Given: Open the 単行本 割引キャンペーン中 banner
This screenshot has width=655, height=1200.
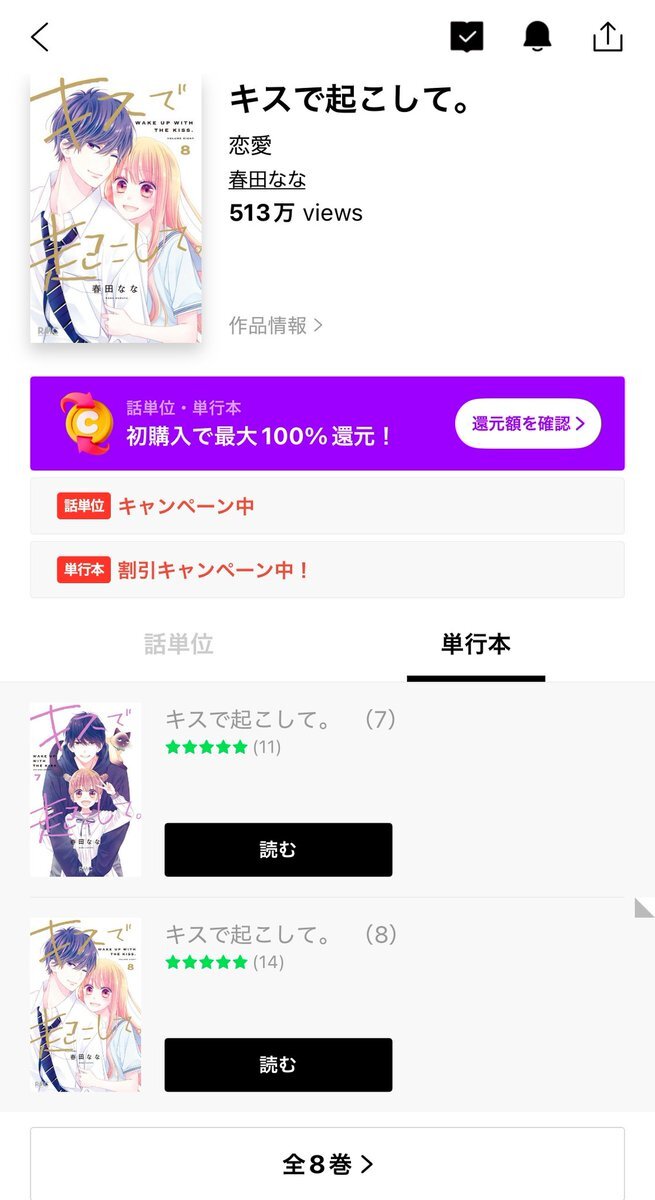Looking at the screenshot, I should (327, 570).
